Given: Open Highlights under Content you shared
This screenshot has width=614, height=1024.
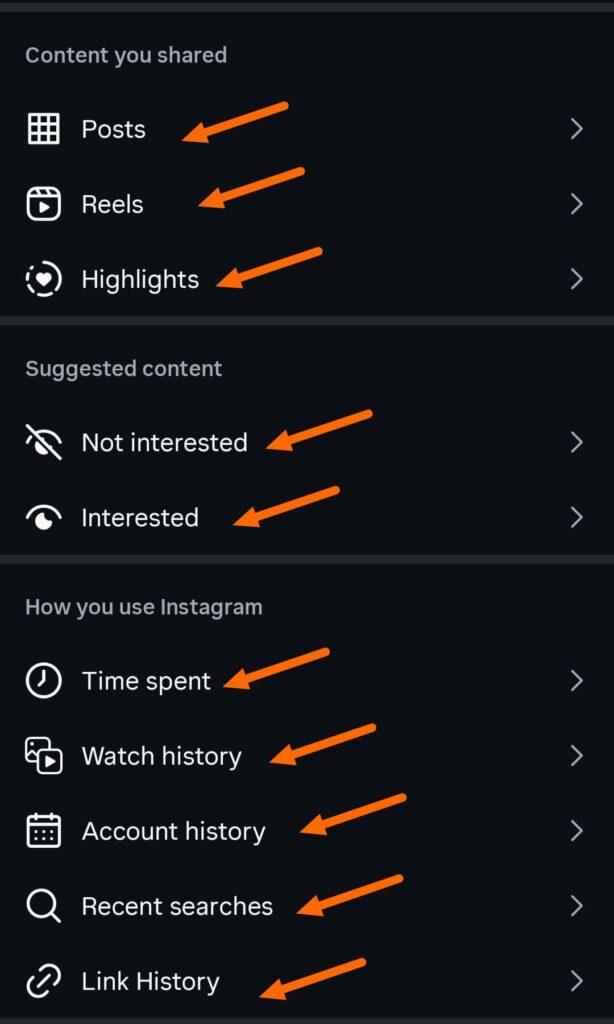Looking at the screenshot, I should tap(140, 280).
